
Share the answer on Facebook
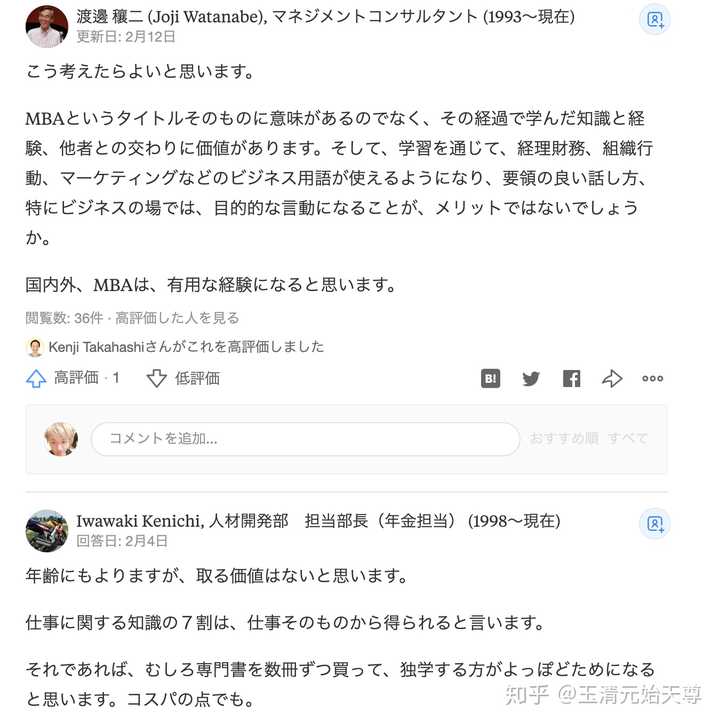tap(571, 378)
